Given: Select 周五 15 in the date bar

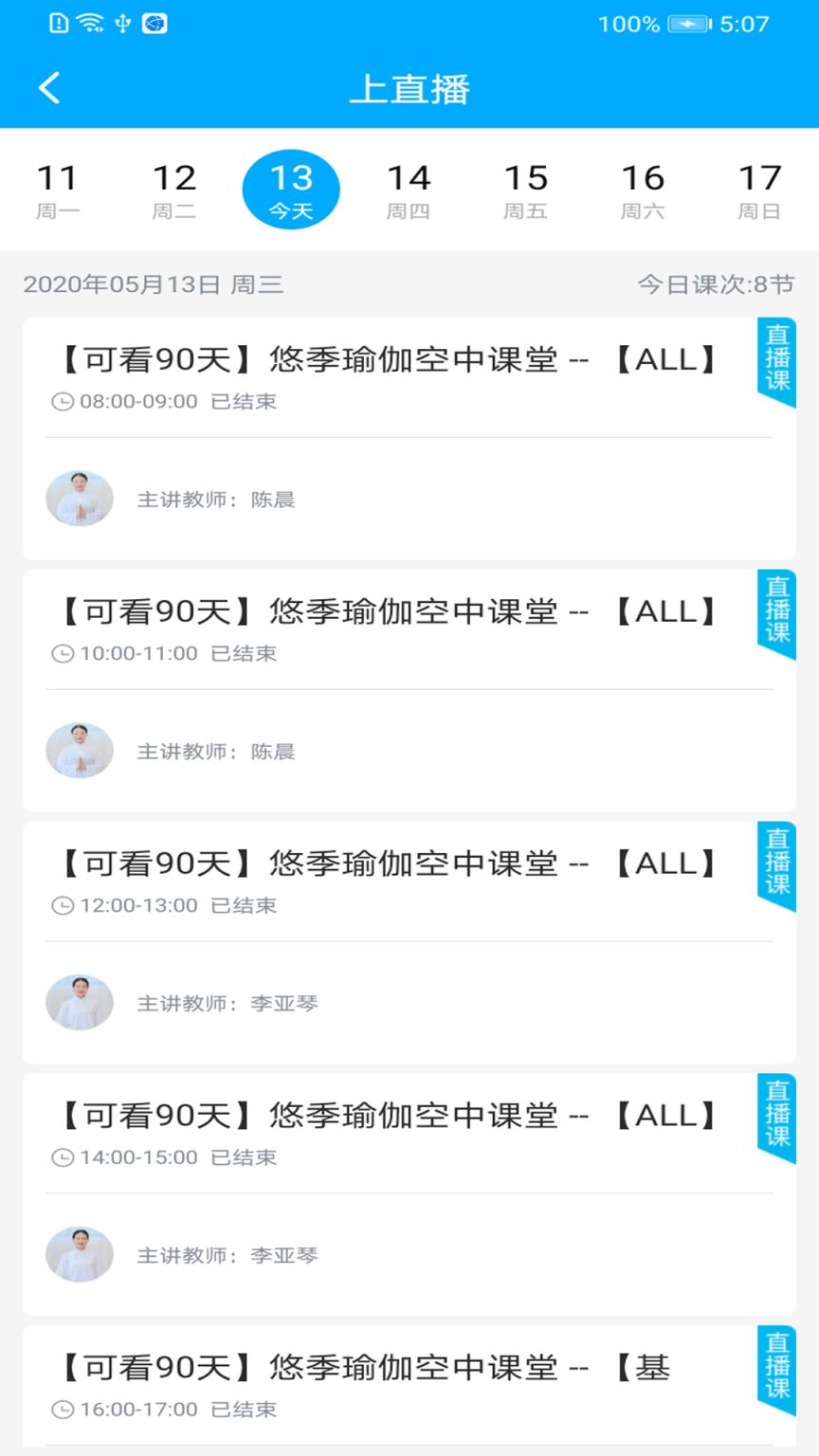Looking at the screenshot, I should pos(526,188).
